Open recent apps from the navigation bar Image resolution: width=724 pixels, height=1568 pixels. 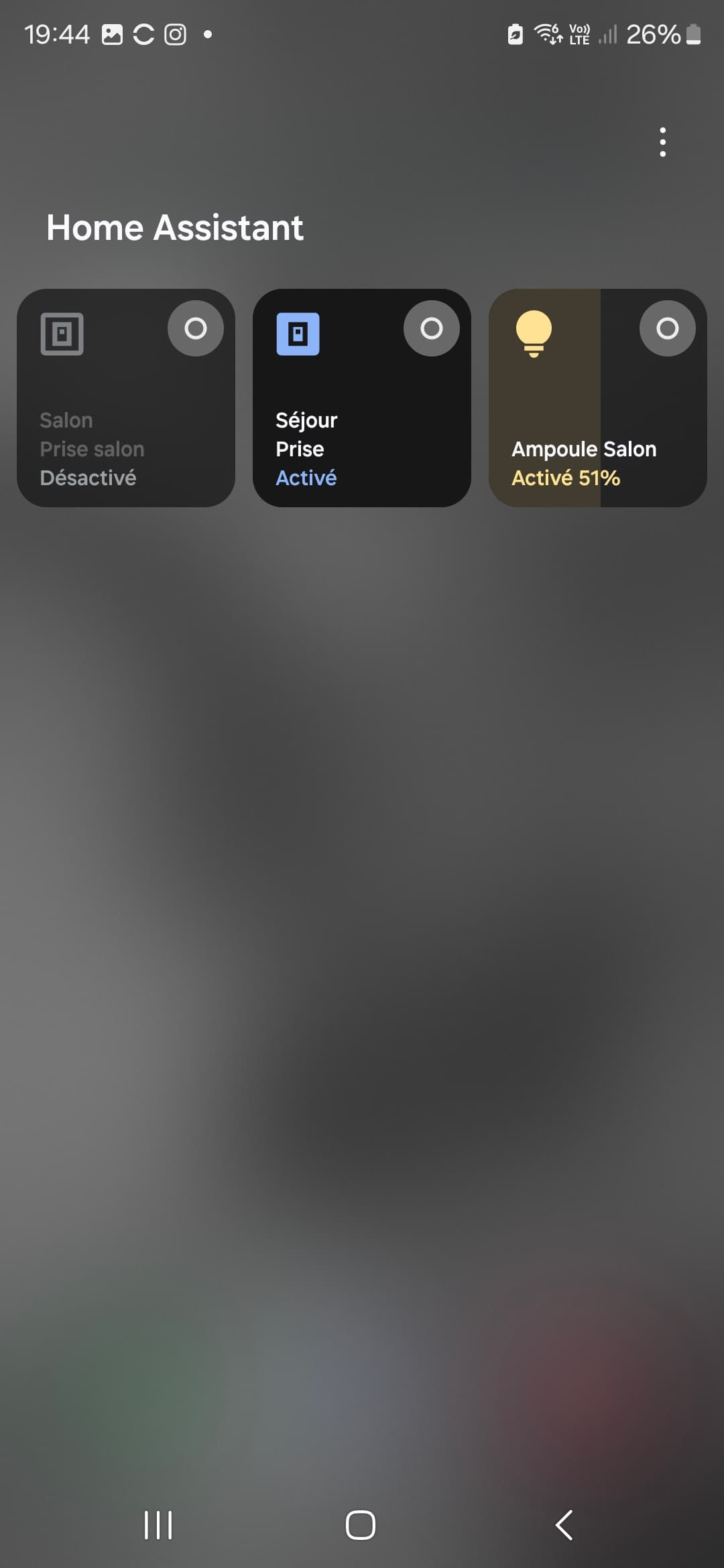(x=158, y=1525)
